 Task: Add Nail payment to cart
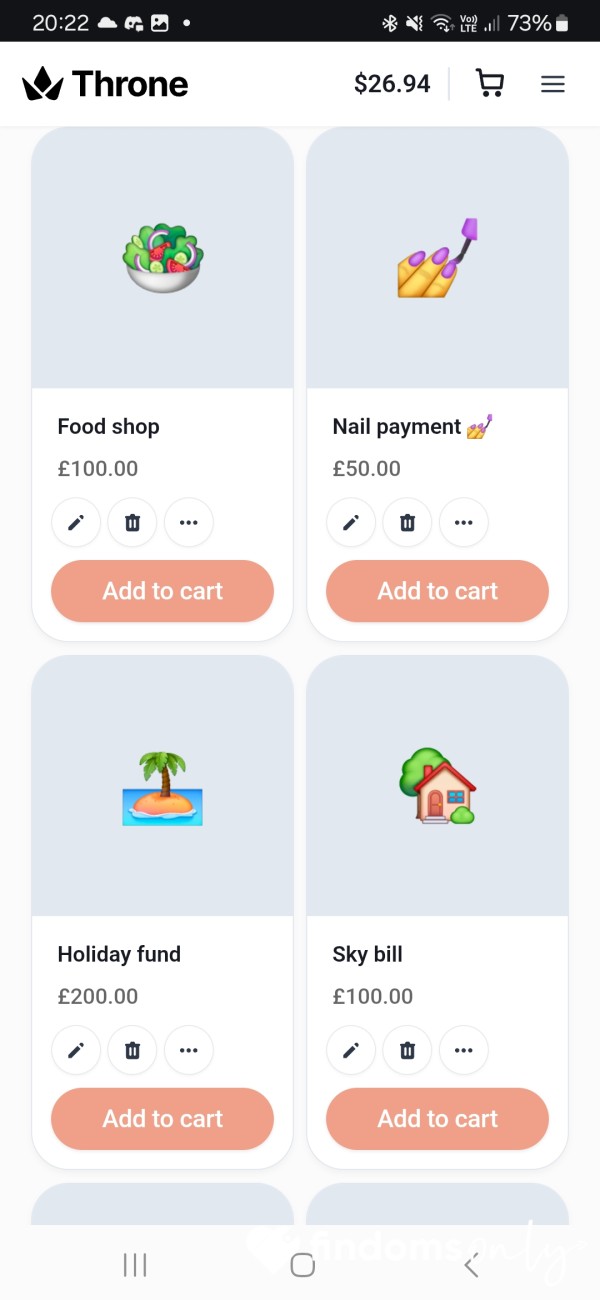click(x=437, y=591)
